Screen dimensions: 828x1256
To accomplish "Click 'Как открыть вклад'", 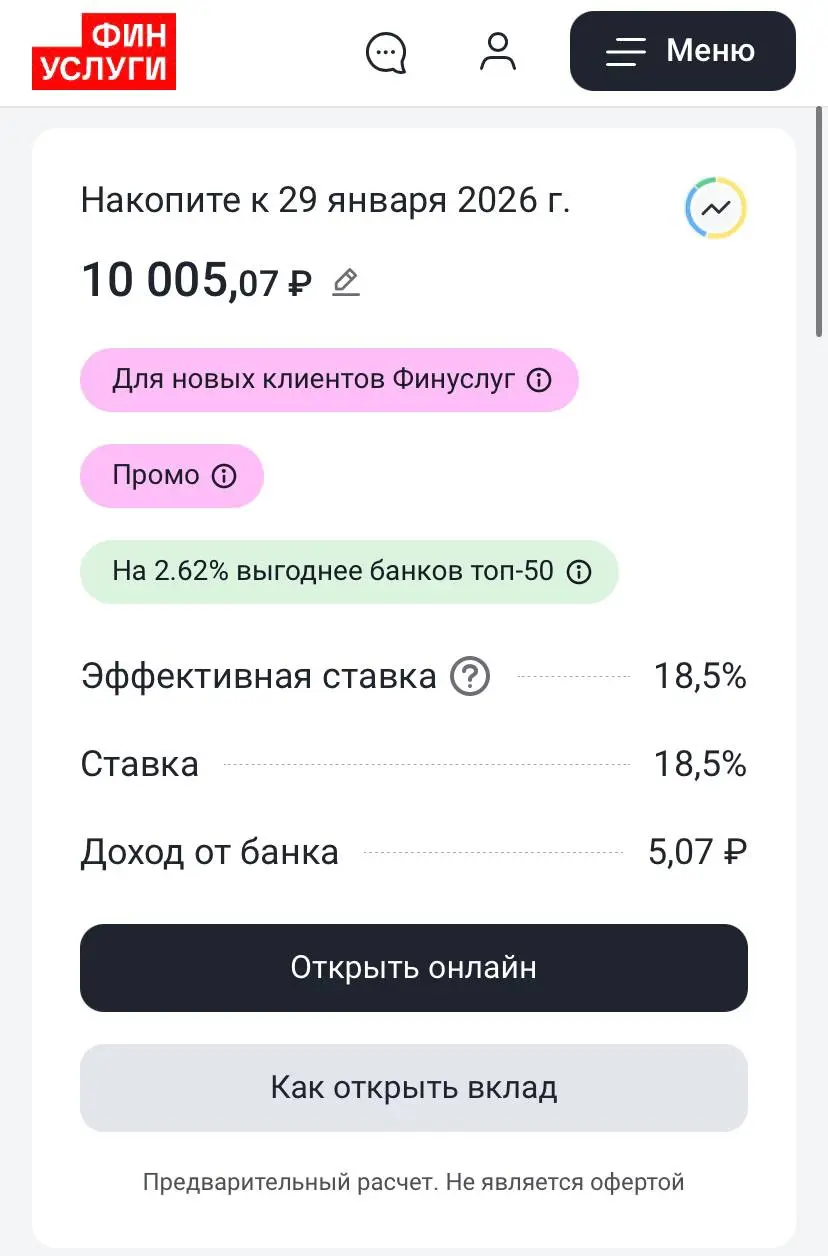I will point(414,1088).
